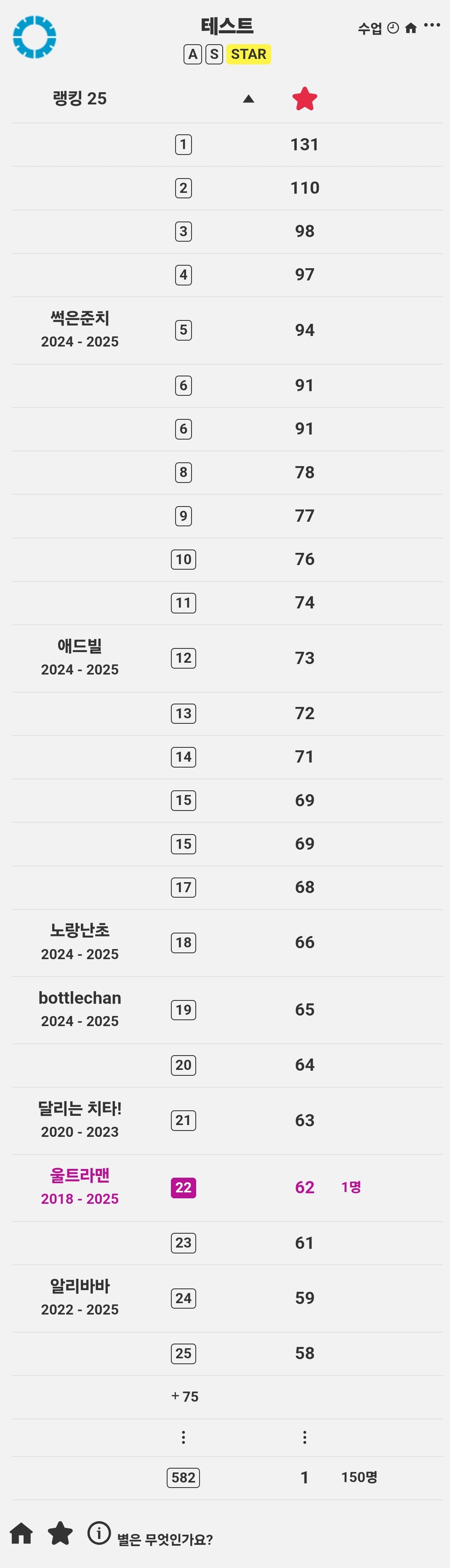
Task: Tap the home icon in the header
Action: (411, 28)
